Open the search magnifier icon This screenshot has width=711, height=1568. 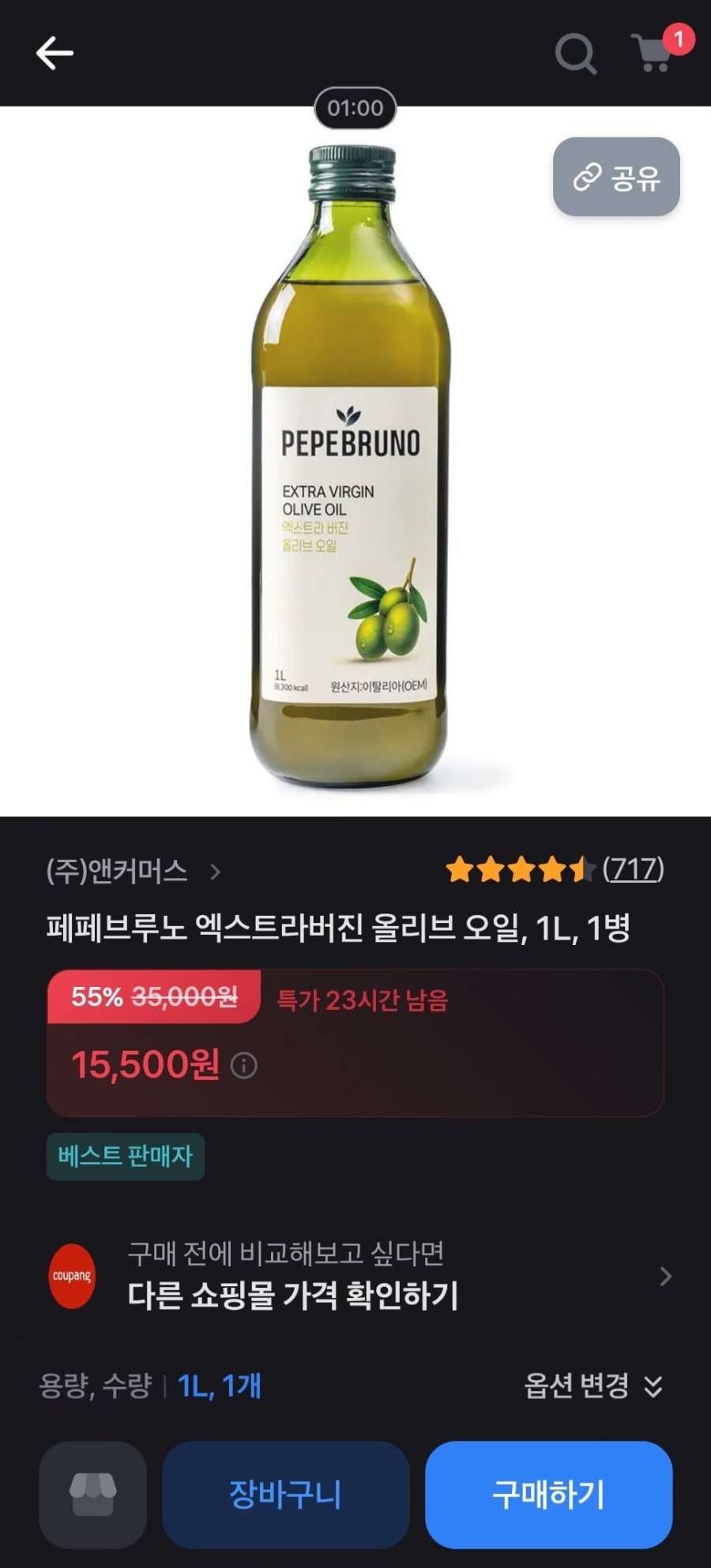pos(575,54)
